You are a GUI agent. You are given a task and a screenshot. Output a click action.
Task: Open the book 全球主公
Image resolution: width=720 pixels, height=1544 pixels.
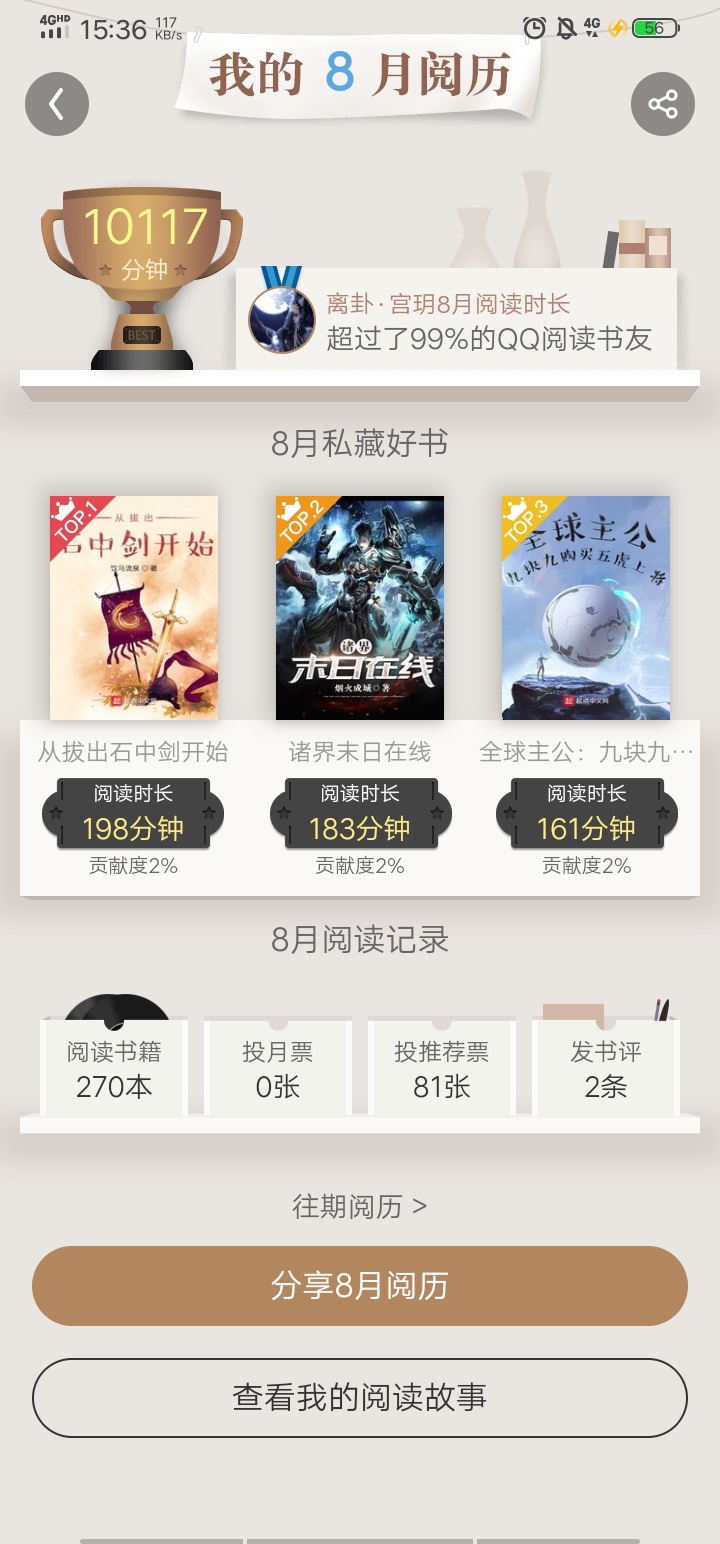coord(586,608)
